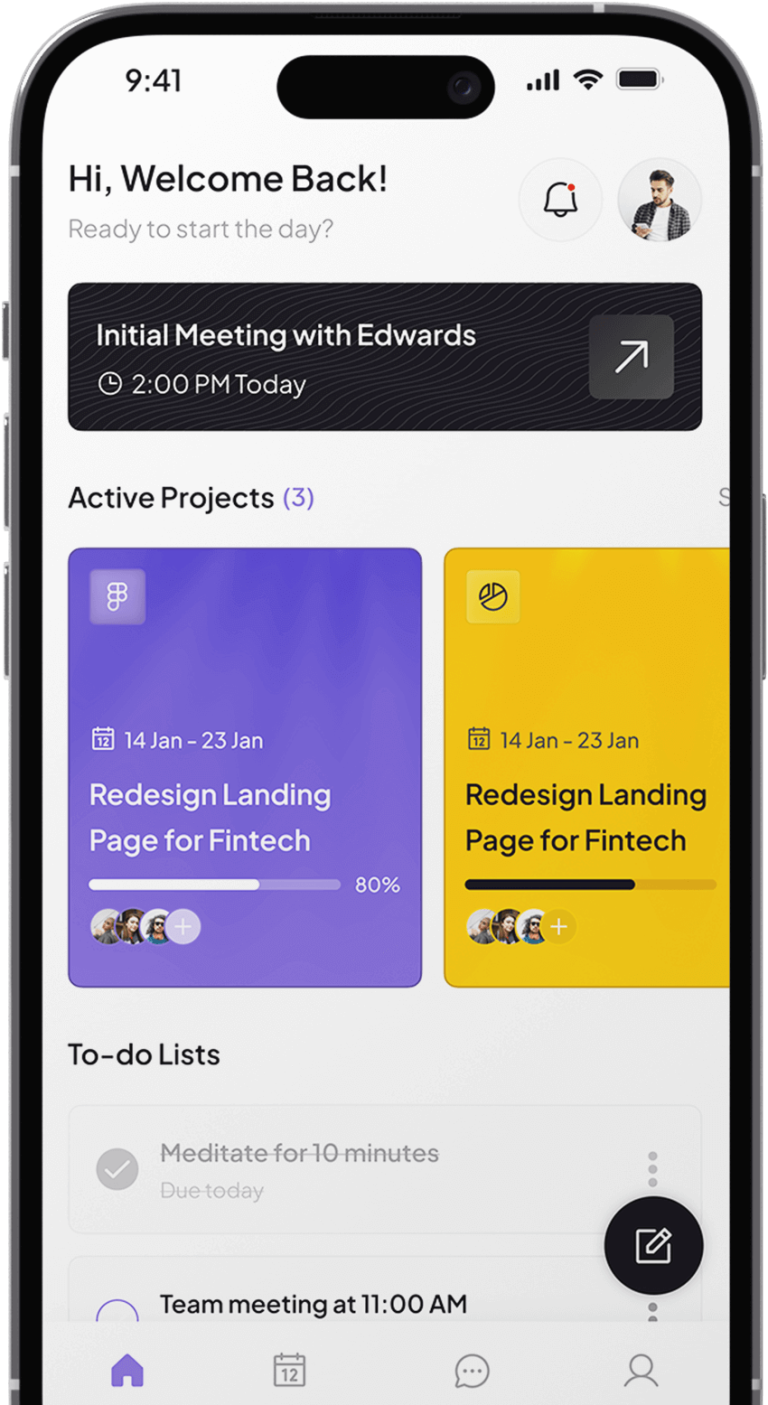The image size is (768, 1405).
Task: Mark Team meeting at 11:00 AM as done
Action: 117,1315
